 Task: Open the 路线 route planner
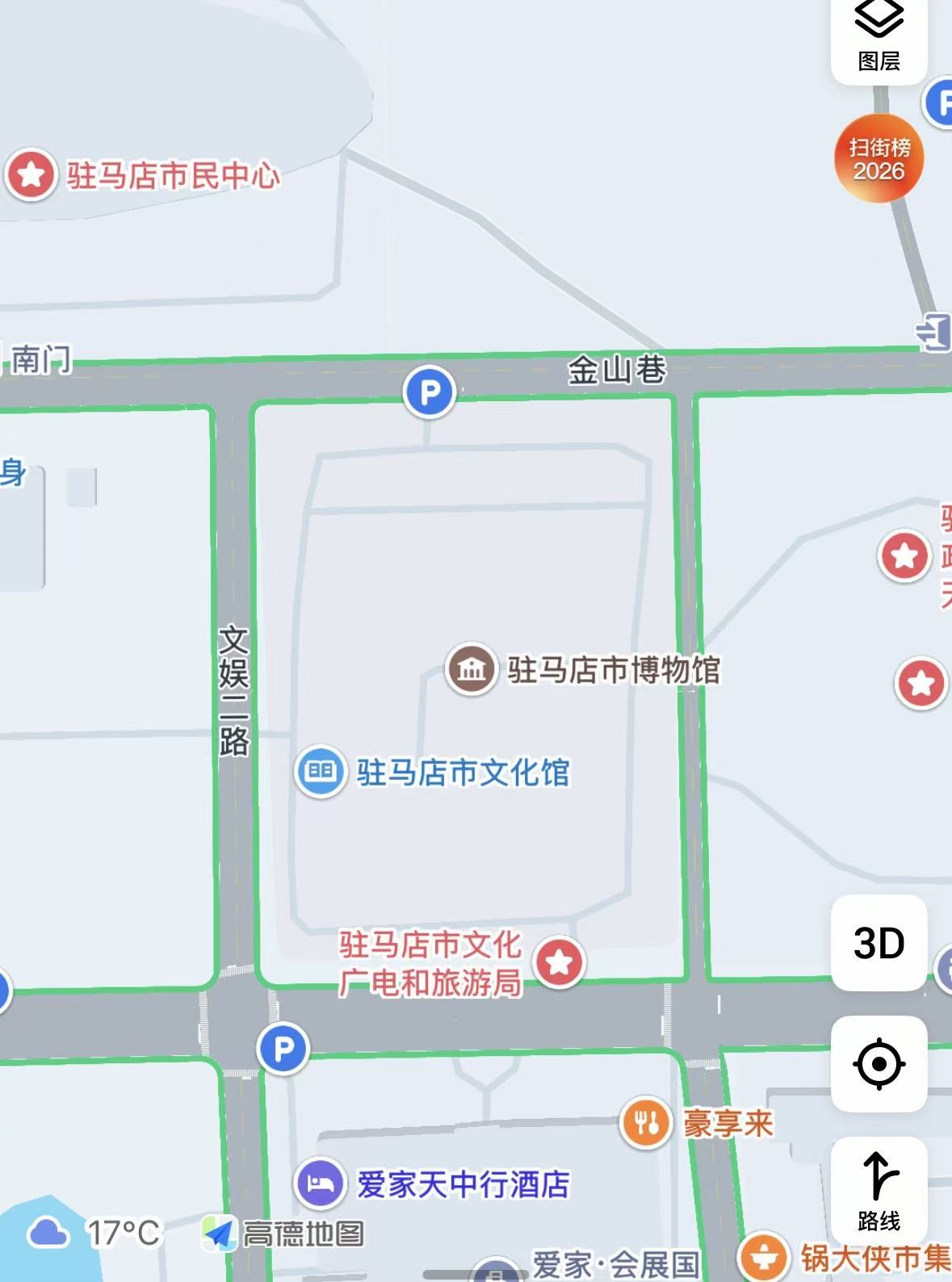[x=879, y=1185]
